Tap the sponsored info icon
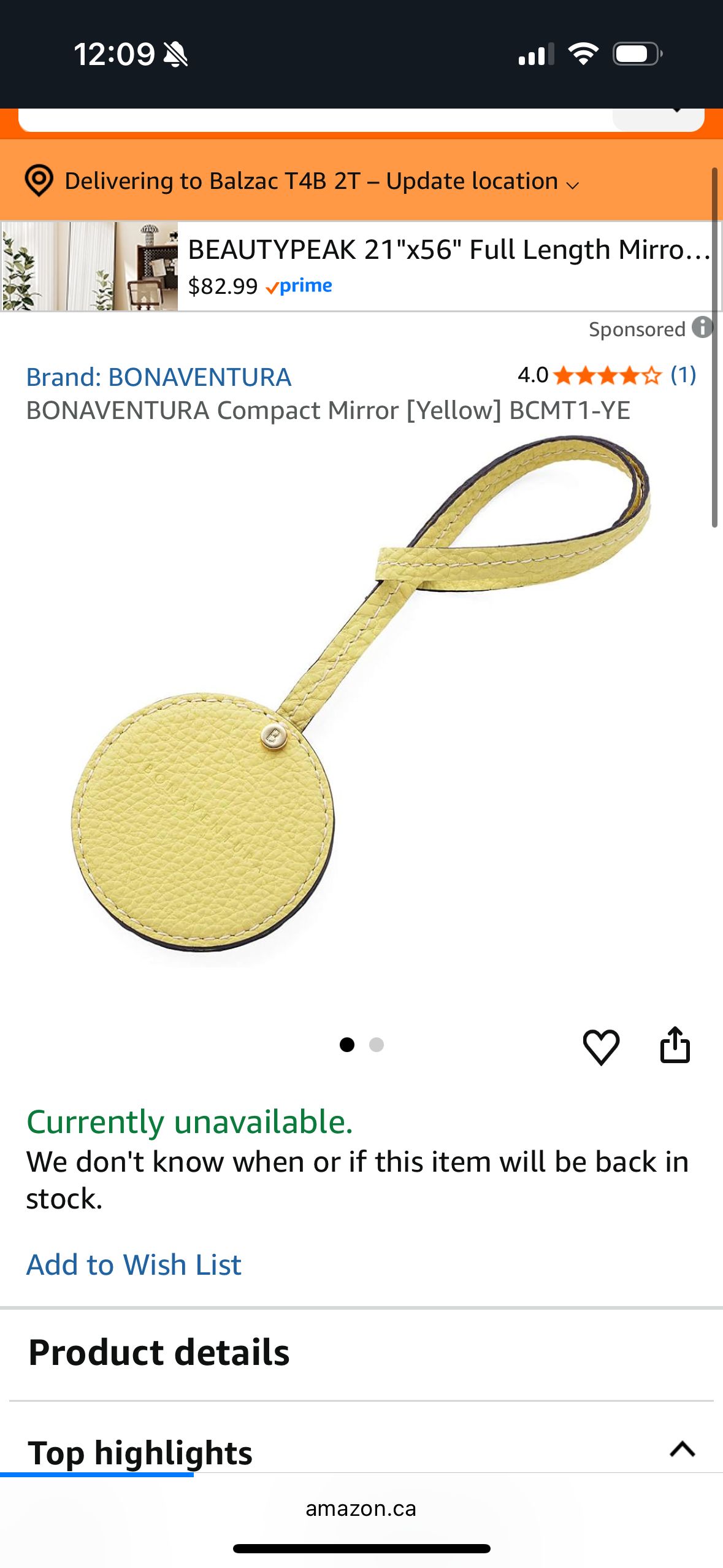723x1568 pixels. tap(703, 329)
